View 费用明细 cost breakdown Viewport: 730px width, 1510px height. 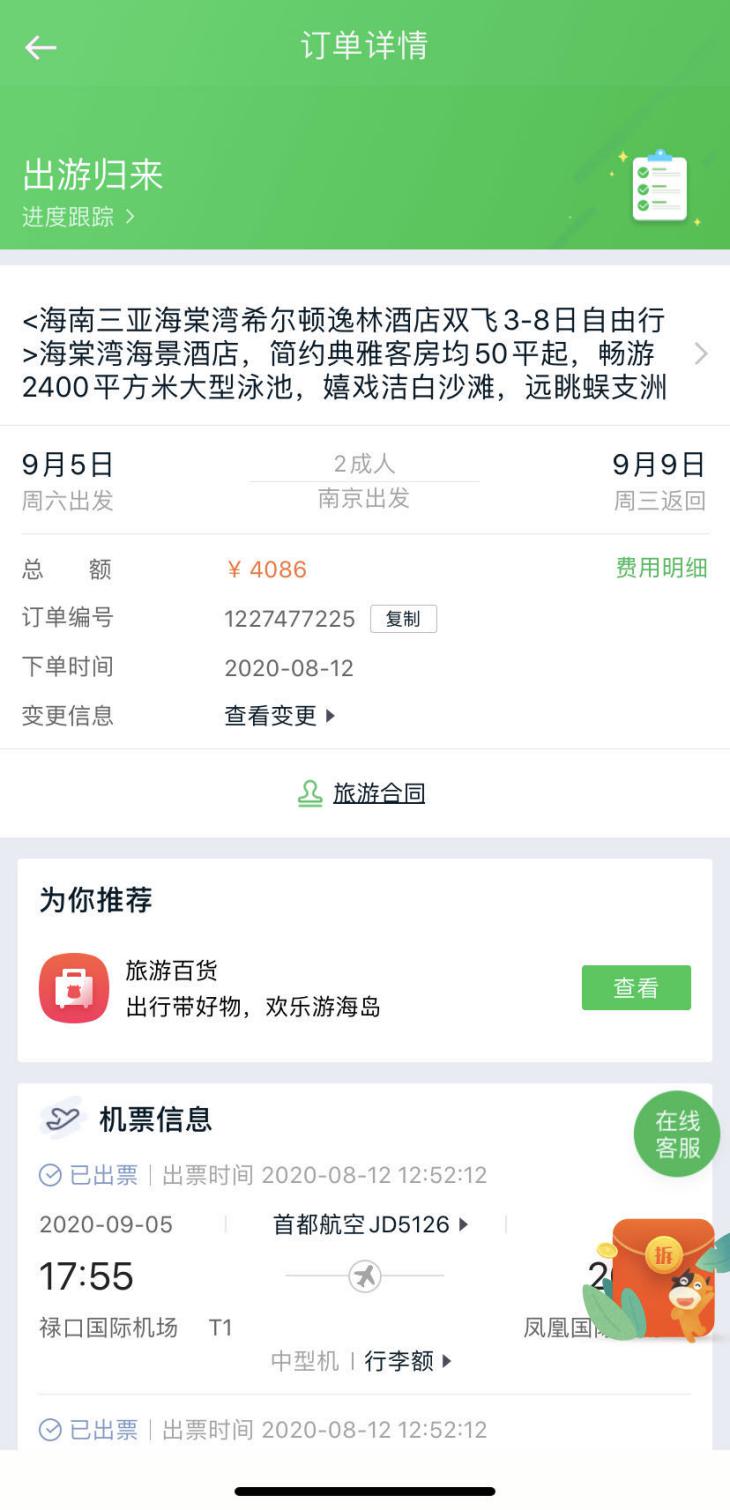click(x=661, y=569)
